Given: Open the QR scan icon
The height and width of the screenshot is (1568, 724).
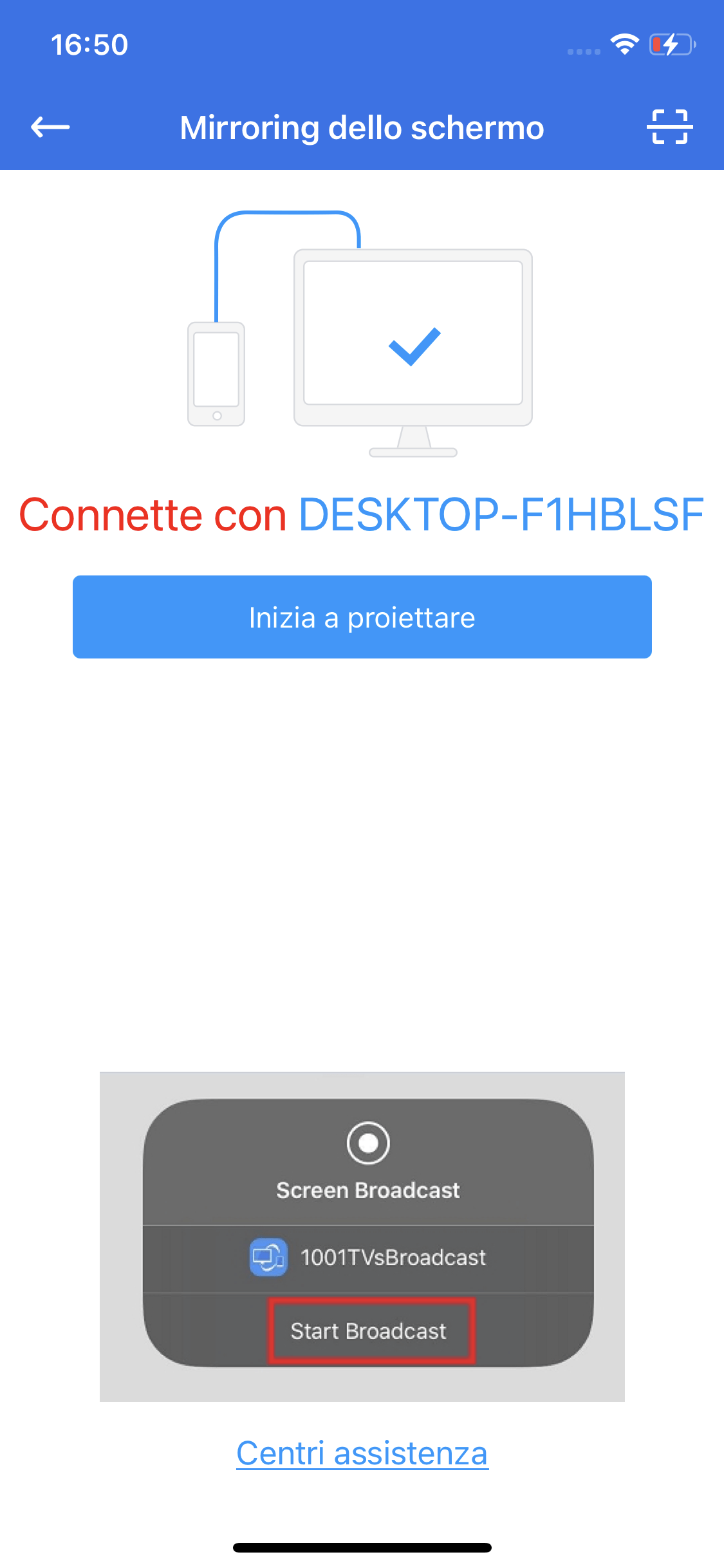Looking at the screenshot, I should coord(669,127).
